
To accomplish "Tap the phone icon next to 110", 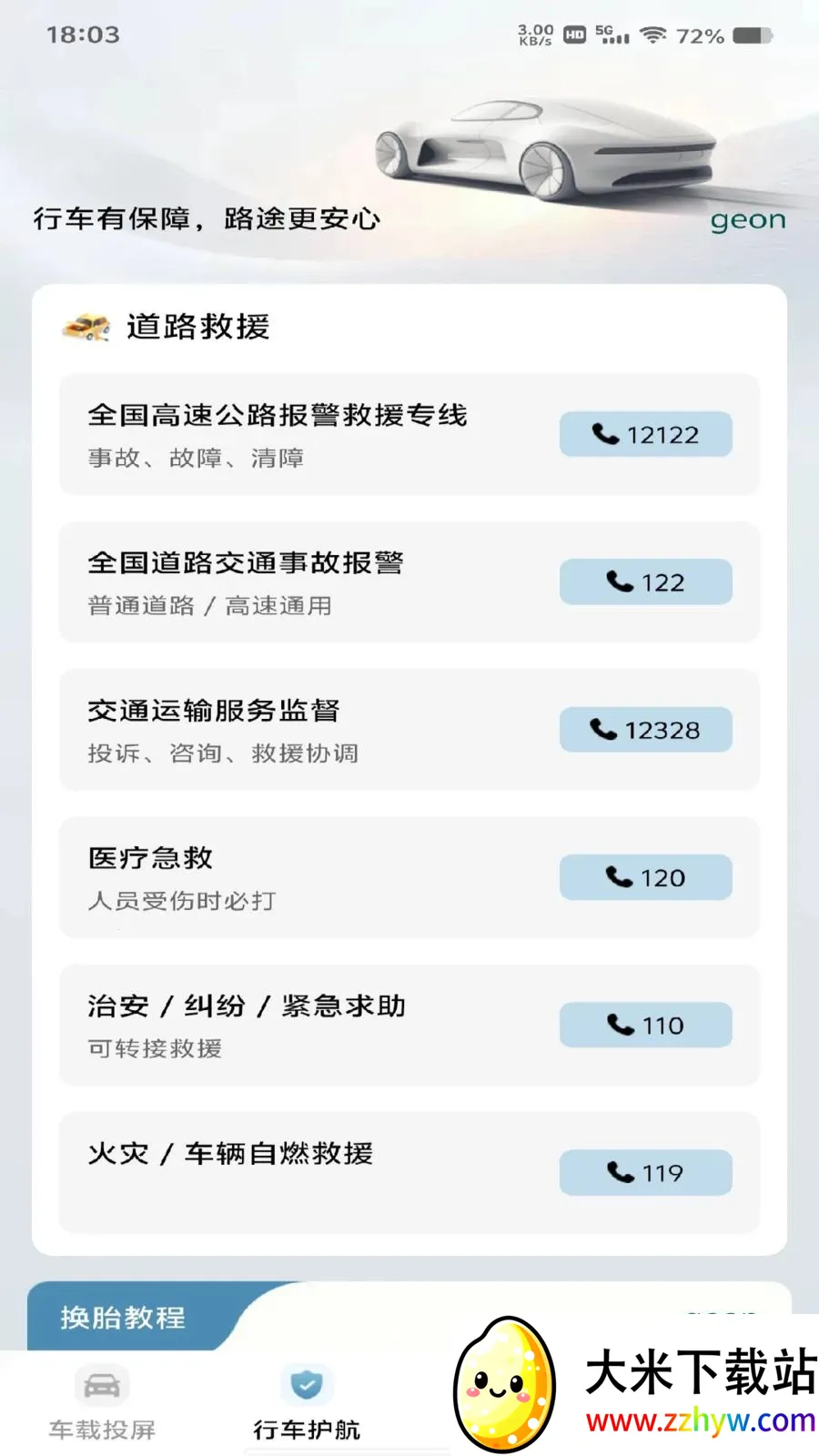I will 622,1025.
